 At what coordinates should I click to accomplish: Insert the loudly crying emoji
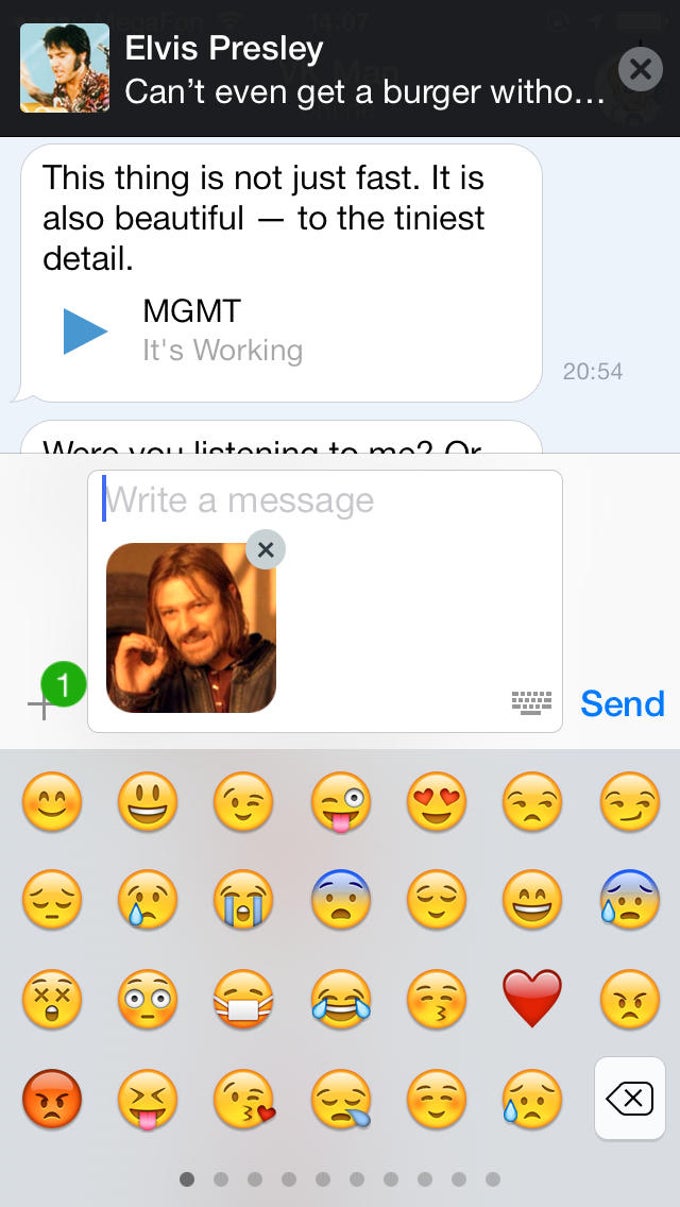coord(244,900)
